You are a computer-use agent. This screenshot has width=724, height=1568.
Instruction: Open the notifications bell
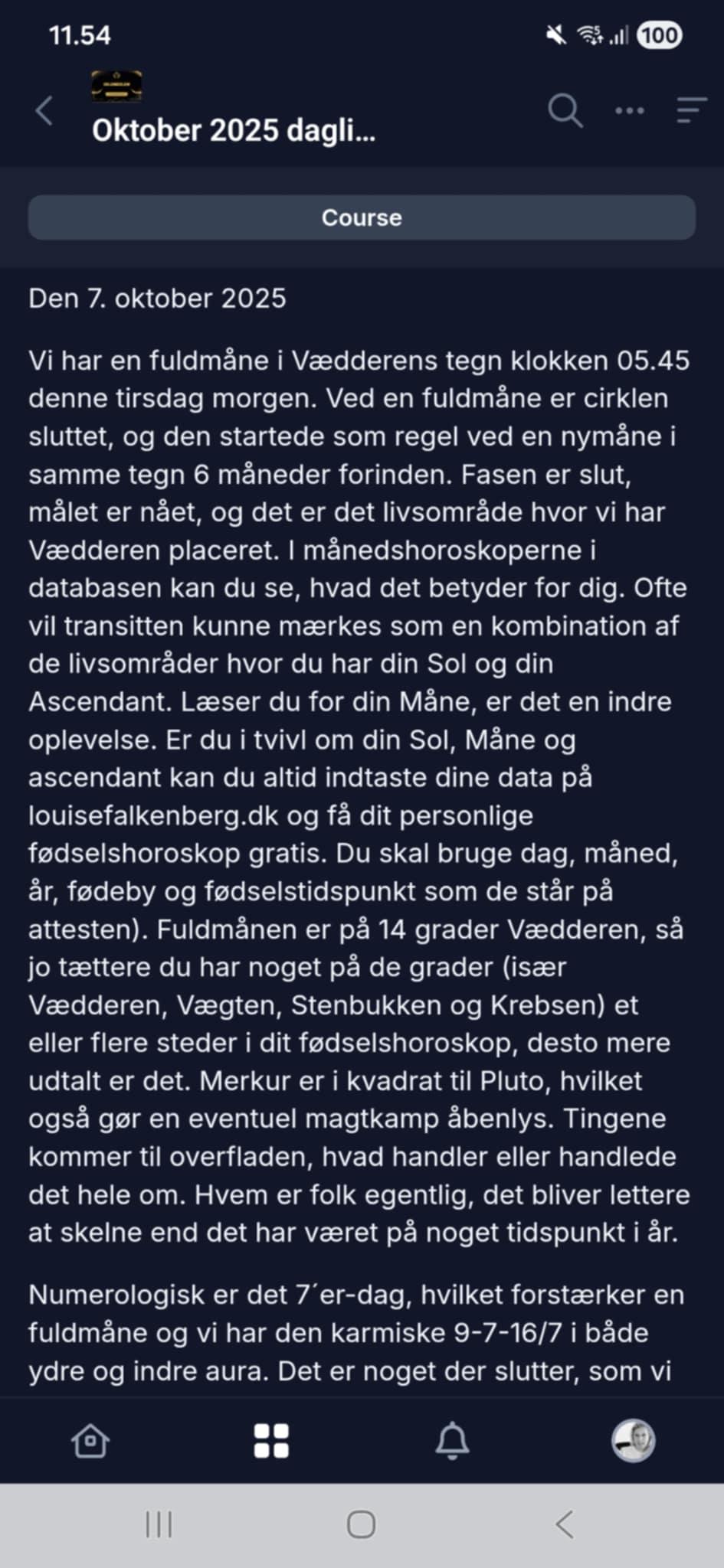[x=452, y=1441]
